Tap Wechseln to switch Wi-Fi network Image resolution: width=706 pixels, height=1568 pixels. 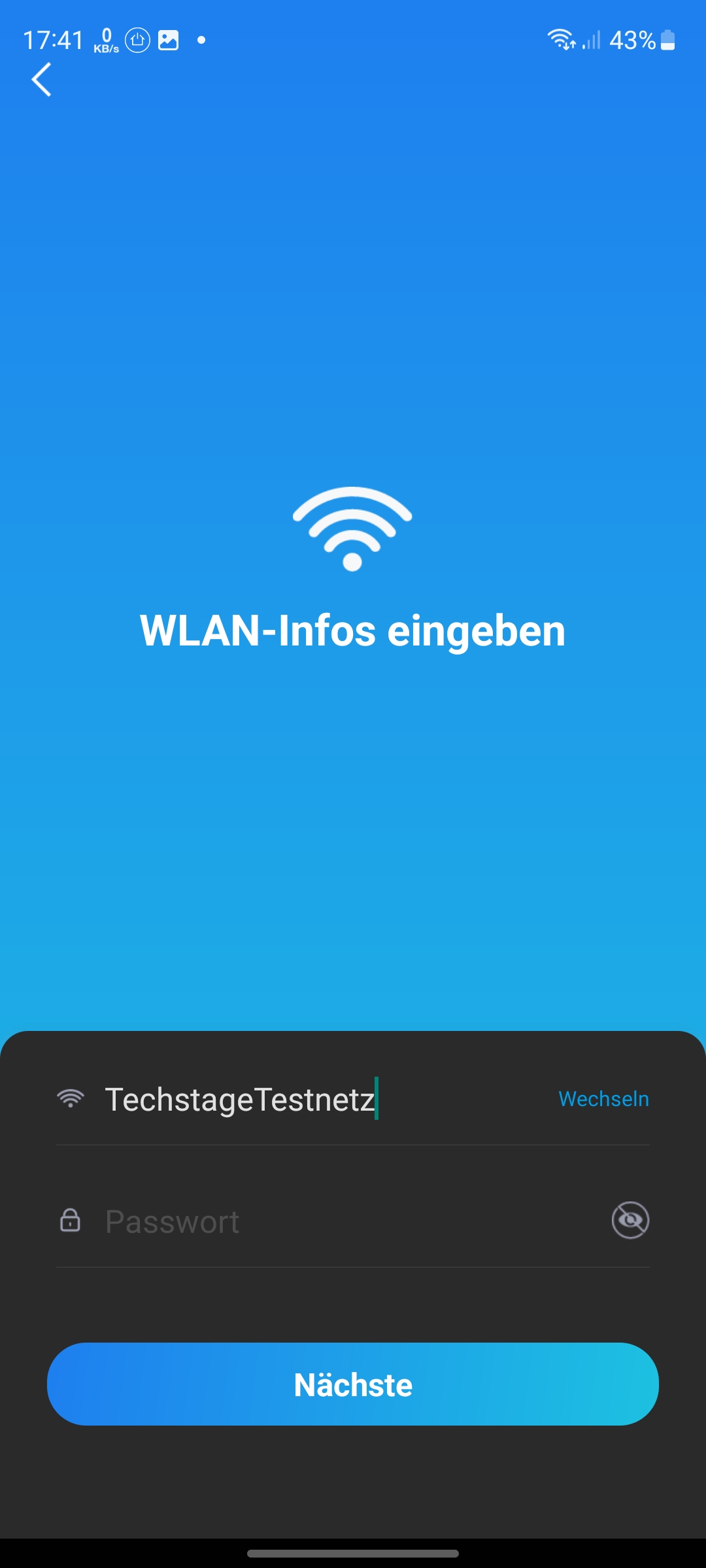[603, 1099]
